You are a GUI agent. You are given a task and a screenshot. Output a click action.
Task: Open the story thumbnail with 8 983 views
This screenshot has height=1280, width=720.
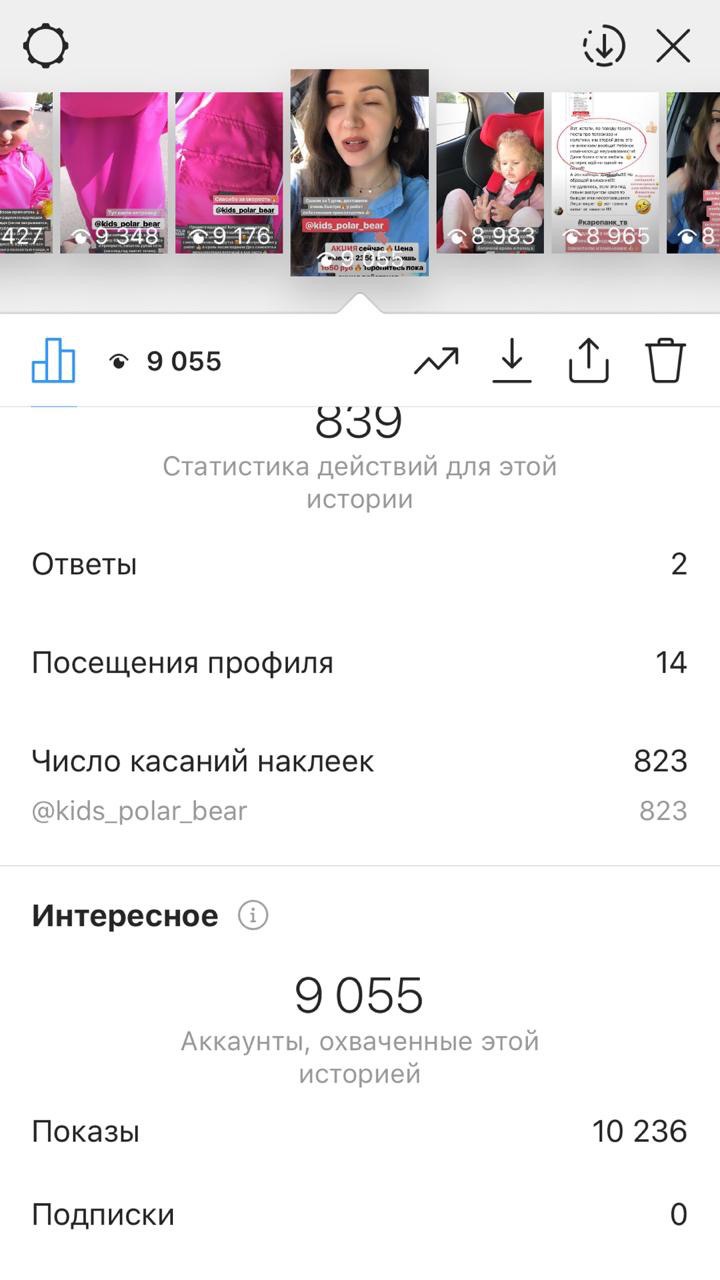click(490, 172)
